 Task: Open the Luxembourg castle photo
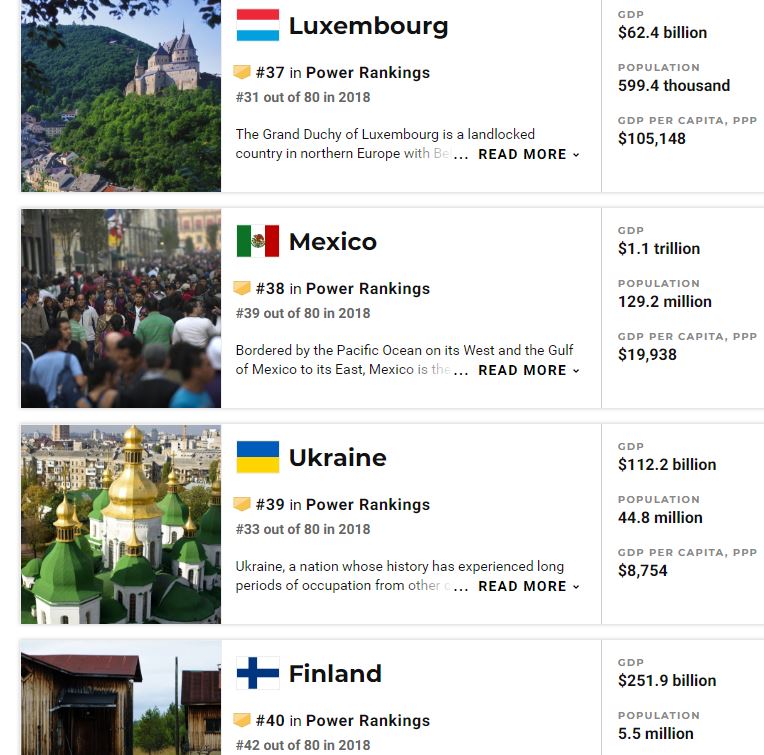coord(121,96)
